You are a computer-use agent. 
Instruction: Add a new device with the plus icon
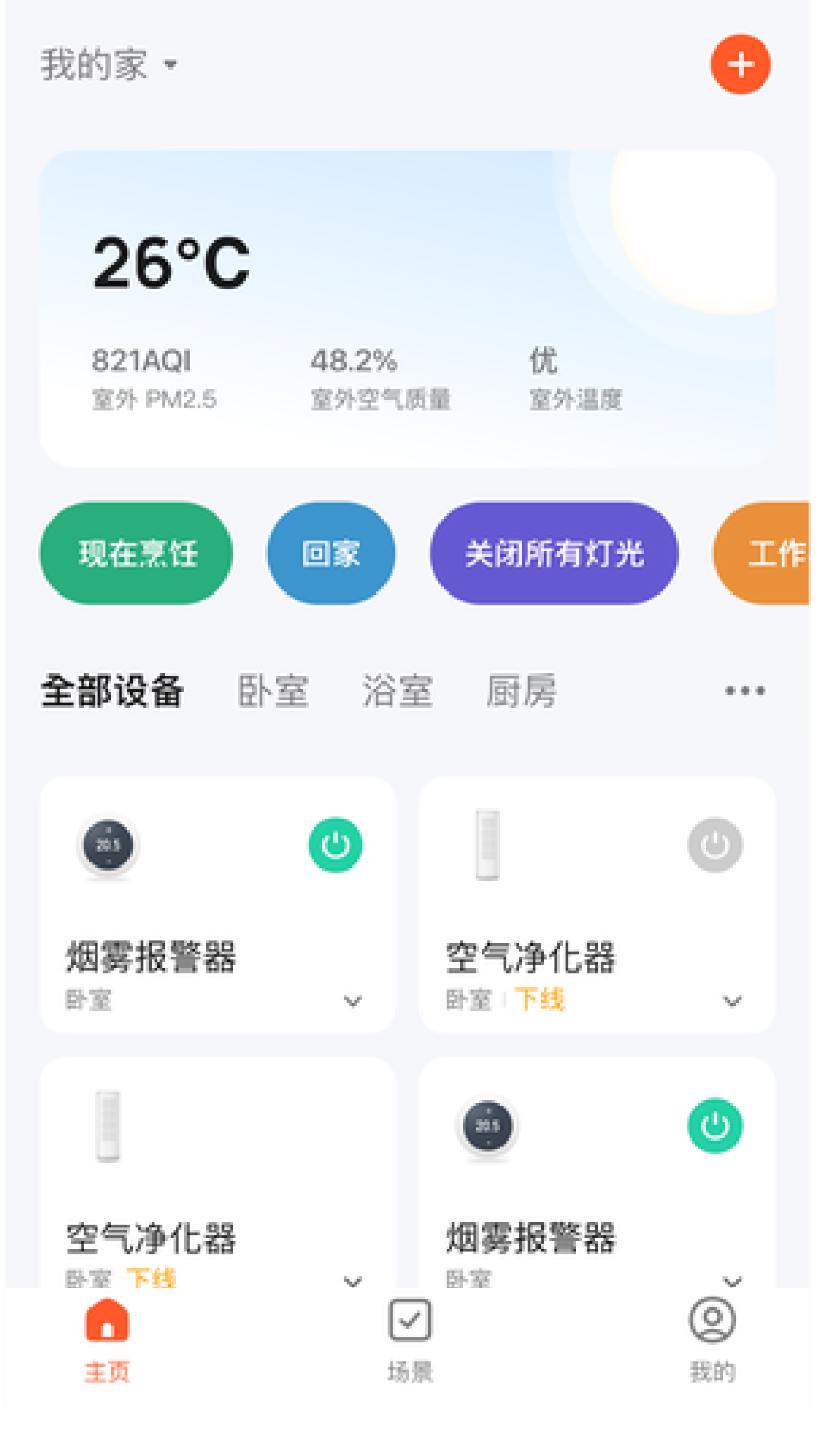pyautogui.click(x=740, y=64)
